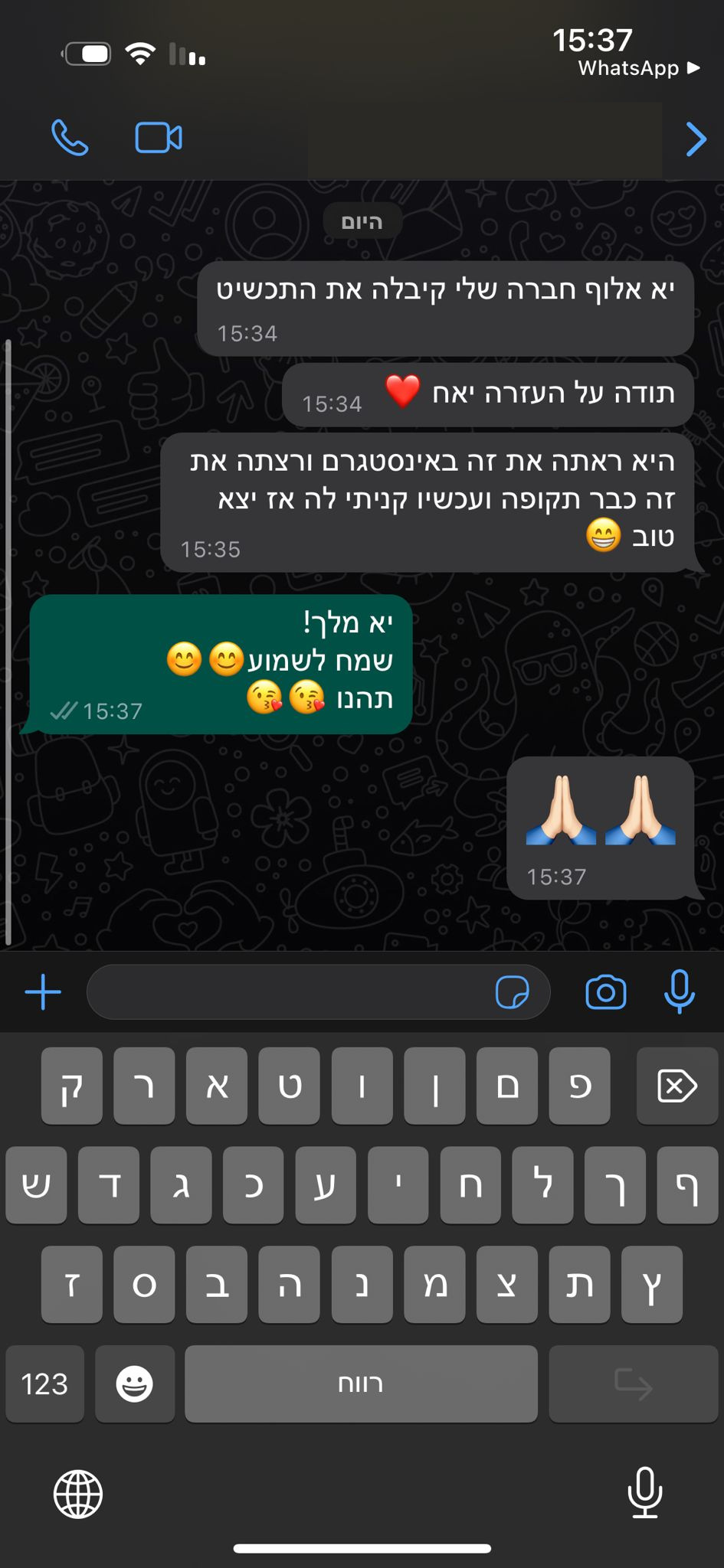
Task: Tap the keyboard backspace key
Action: click(x=676, y=1086)
